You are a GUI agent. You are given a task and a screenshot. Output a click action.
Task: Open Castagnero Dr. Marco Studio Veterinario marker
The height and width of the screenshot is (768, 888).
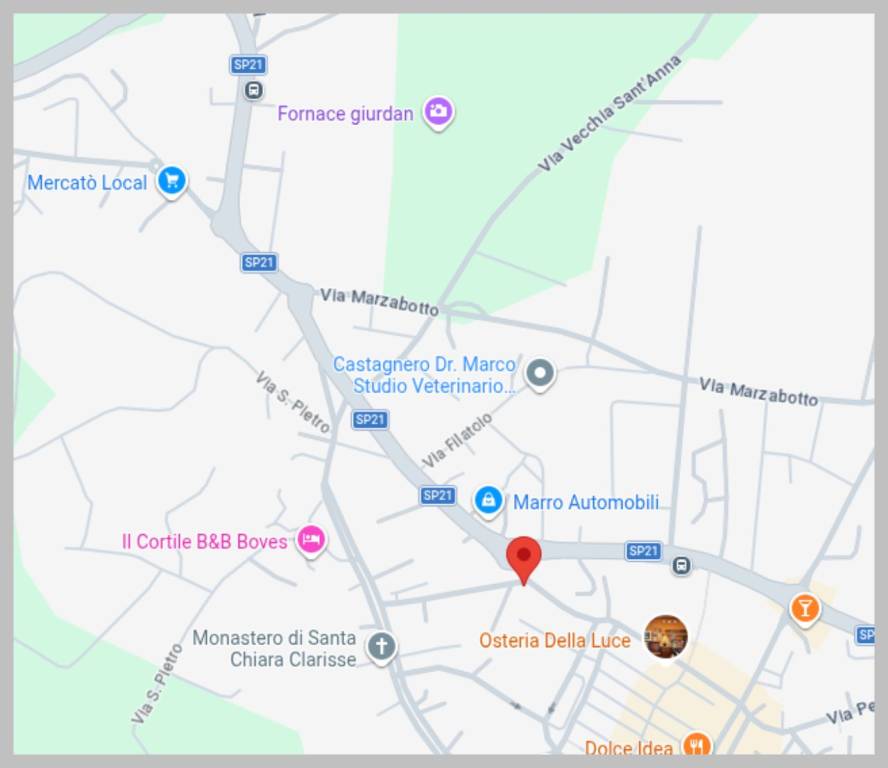click(540, 375)
